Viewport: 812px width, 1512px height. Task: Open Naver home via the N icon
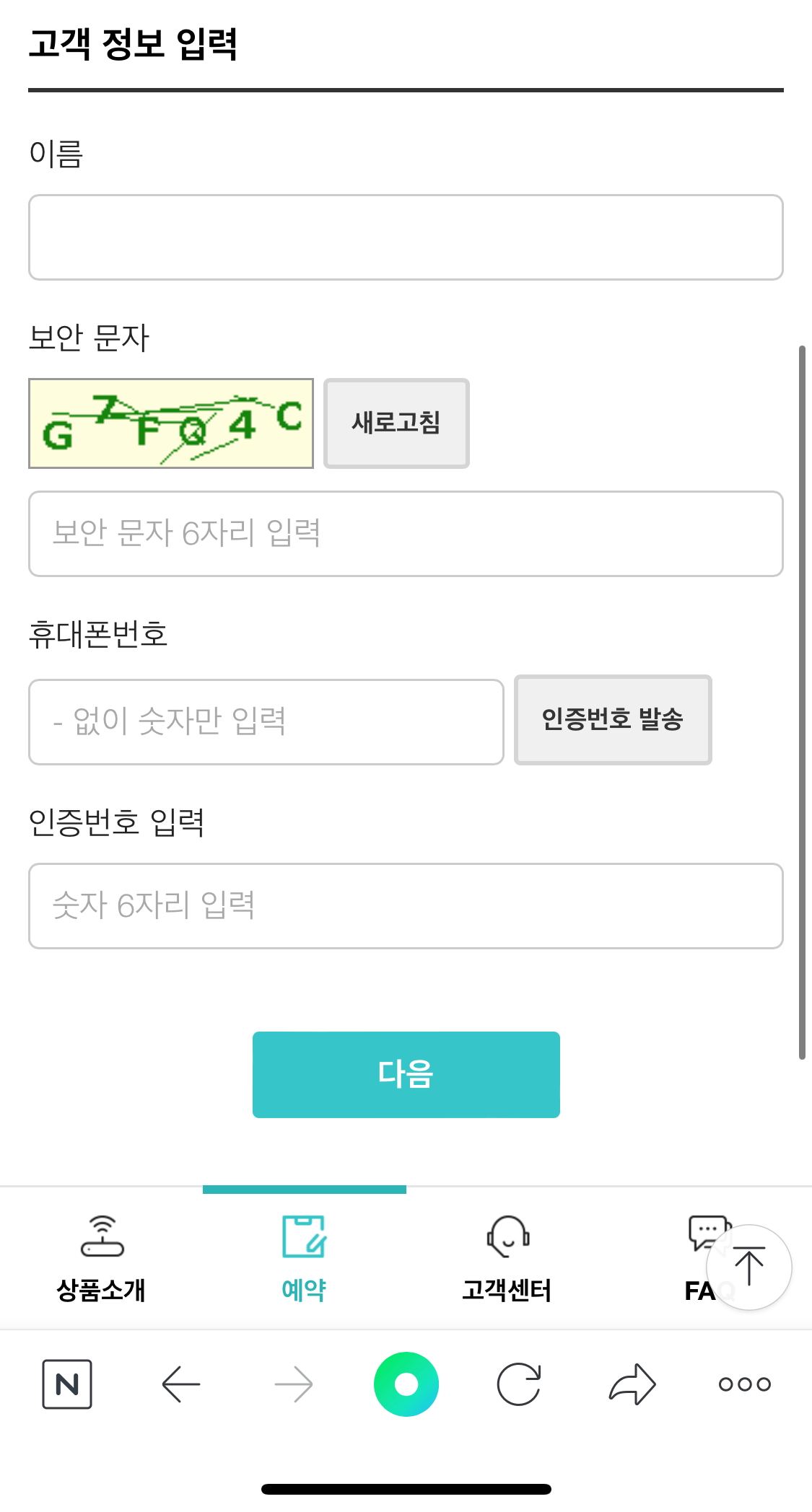pyautogui.click(x=66, y=1384)
